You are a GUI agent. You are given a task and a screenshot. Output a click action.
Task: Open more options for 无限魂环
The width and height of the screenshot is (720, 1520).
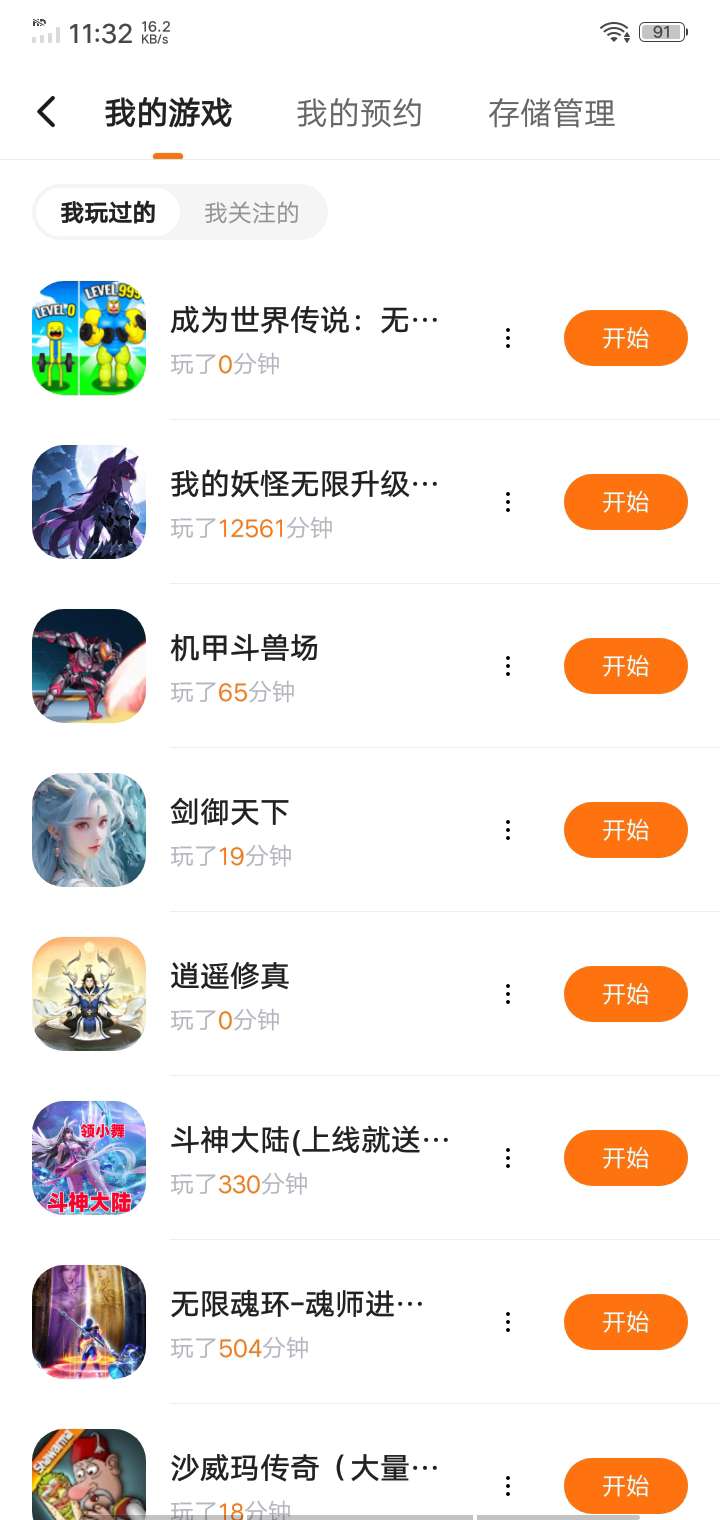coord(508,1322)
